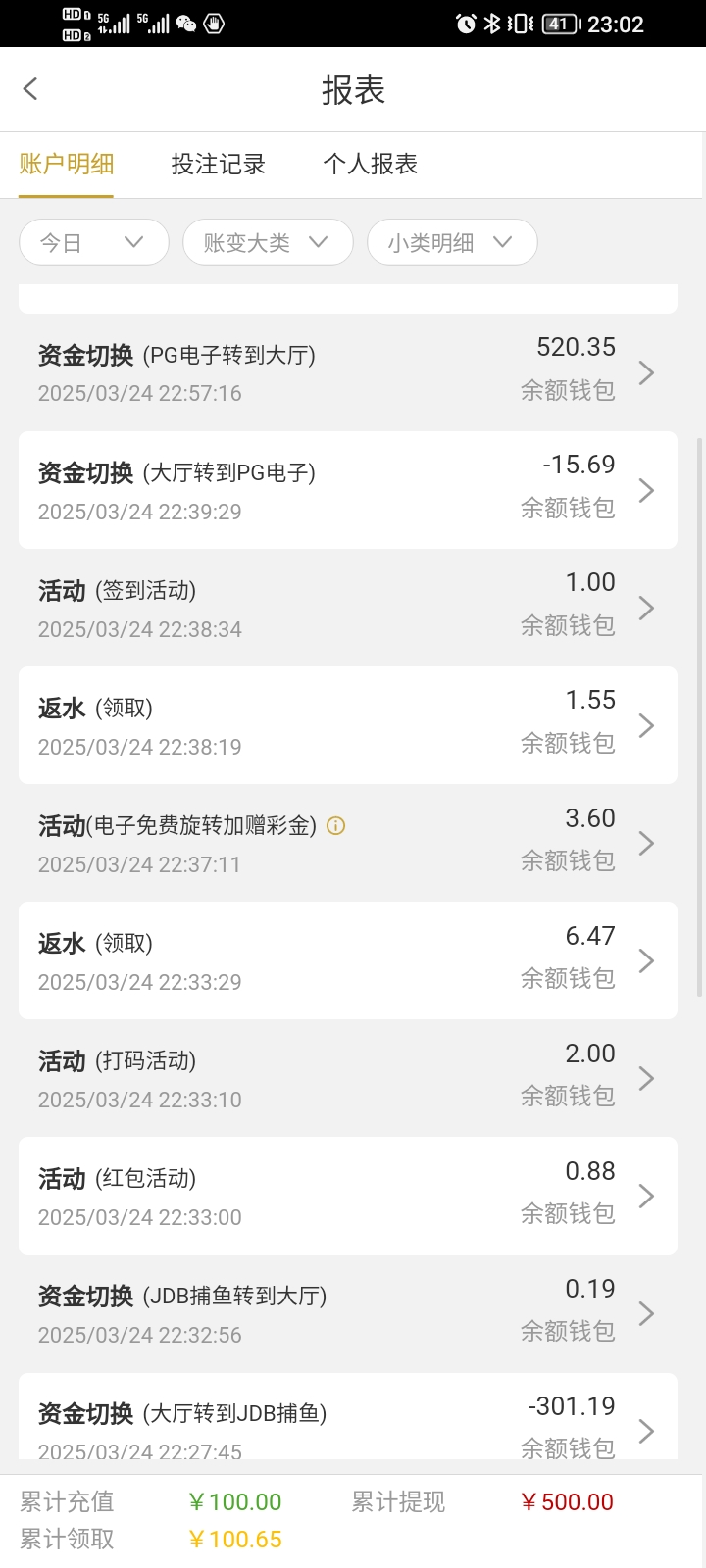This screenshot has height=1568, width=706.
Task: Switch to the 个人报表 tab
Action: click(371, 165)
